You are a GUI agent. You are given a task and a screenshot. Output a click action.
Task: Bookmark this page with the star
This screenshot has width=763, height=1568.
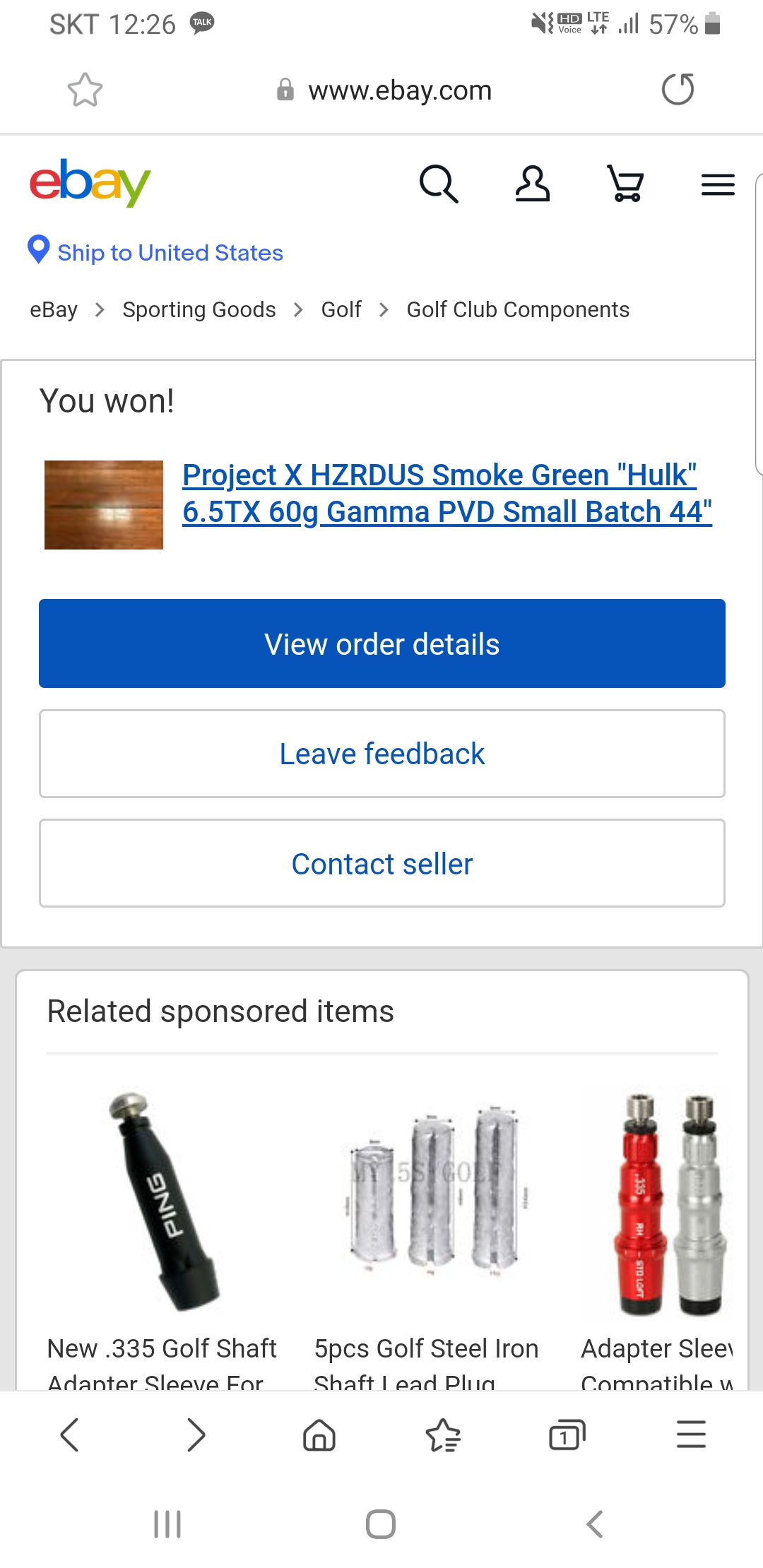pyautogui.click(x=85, y=90)
